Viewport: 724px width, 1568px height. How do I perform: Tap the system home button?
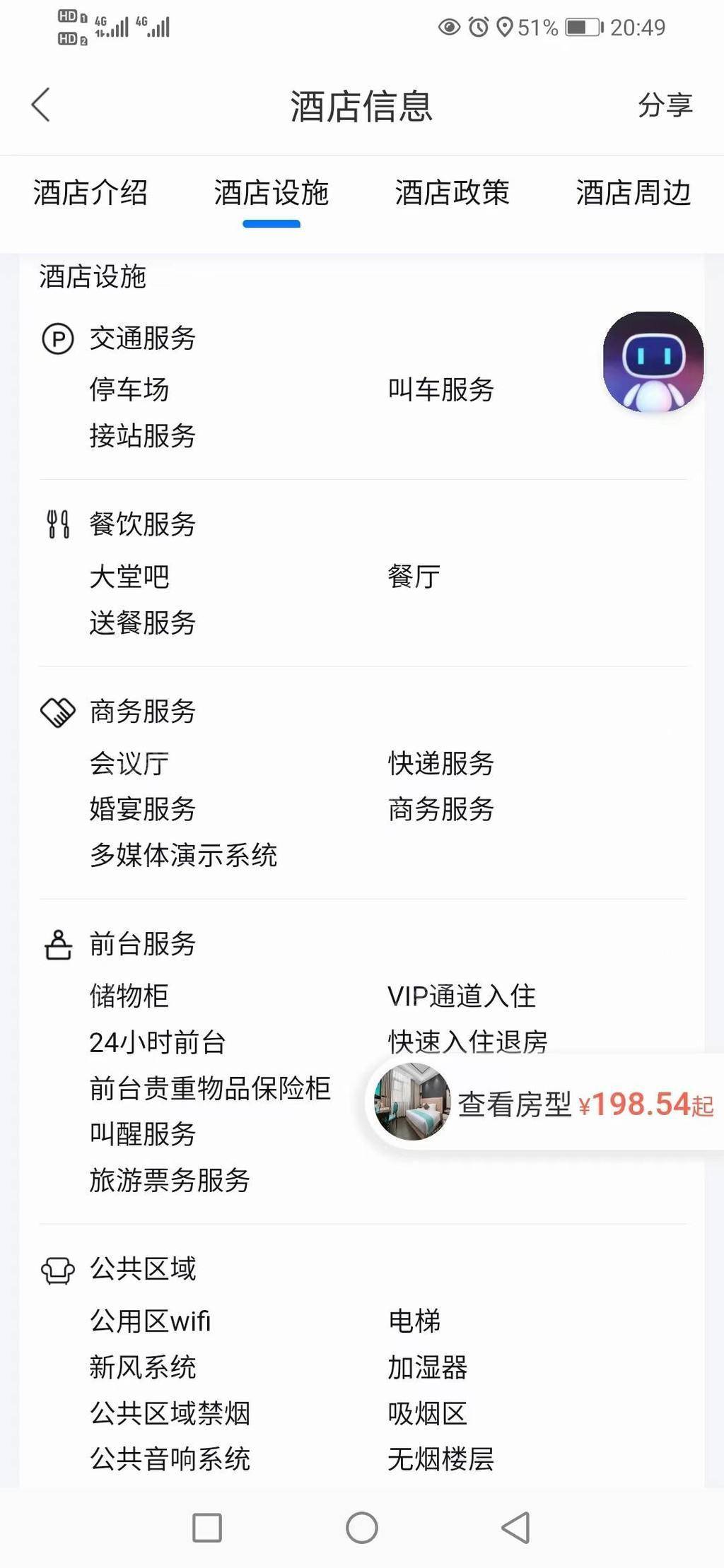362,1527
